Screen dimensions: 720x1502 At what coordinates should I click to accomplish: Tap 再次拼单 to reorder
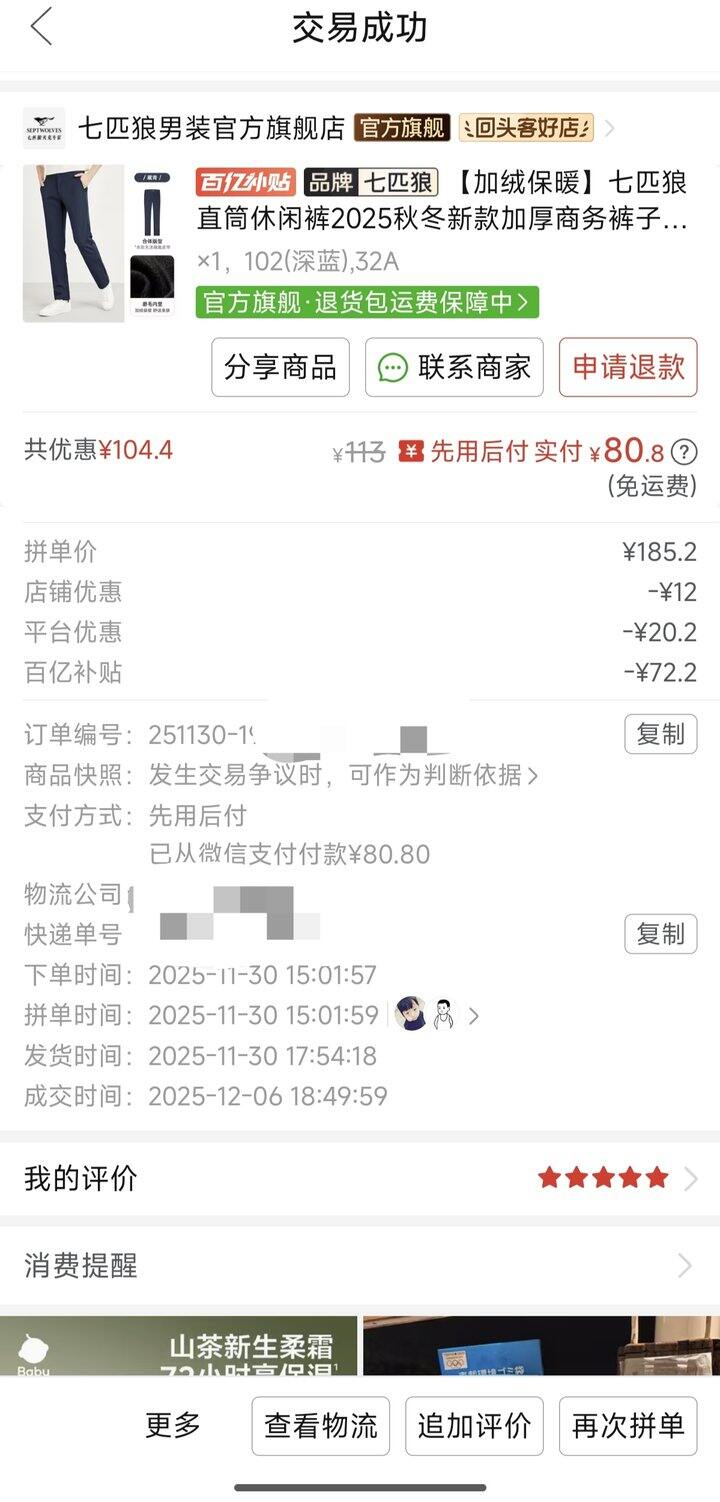(x=628, y=1428)
